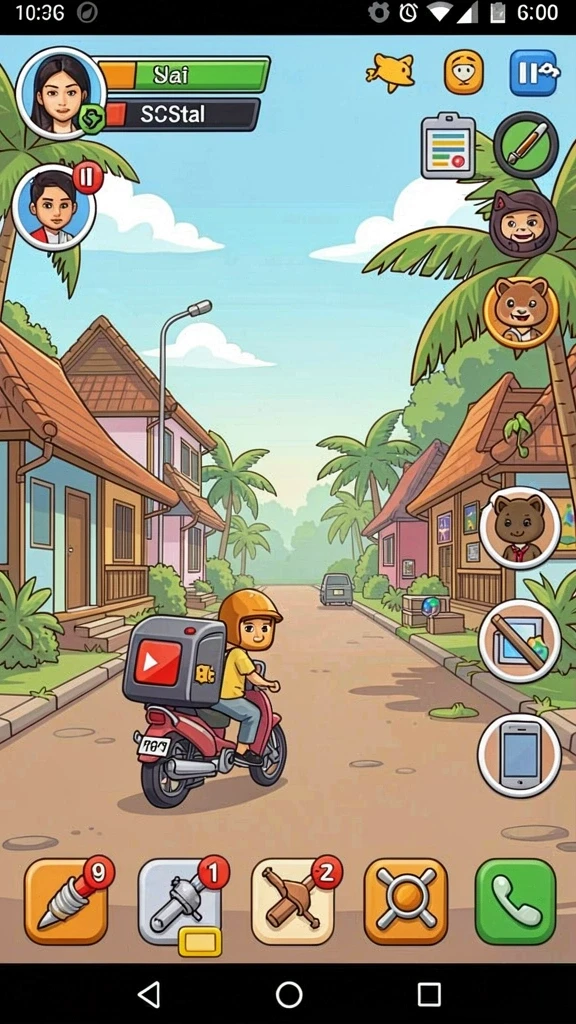The image size is (576, 1024).
Task: Tap the crossed-out picture frame icon
Action: pos(520,641)
